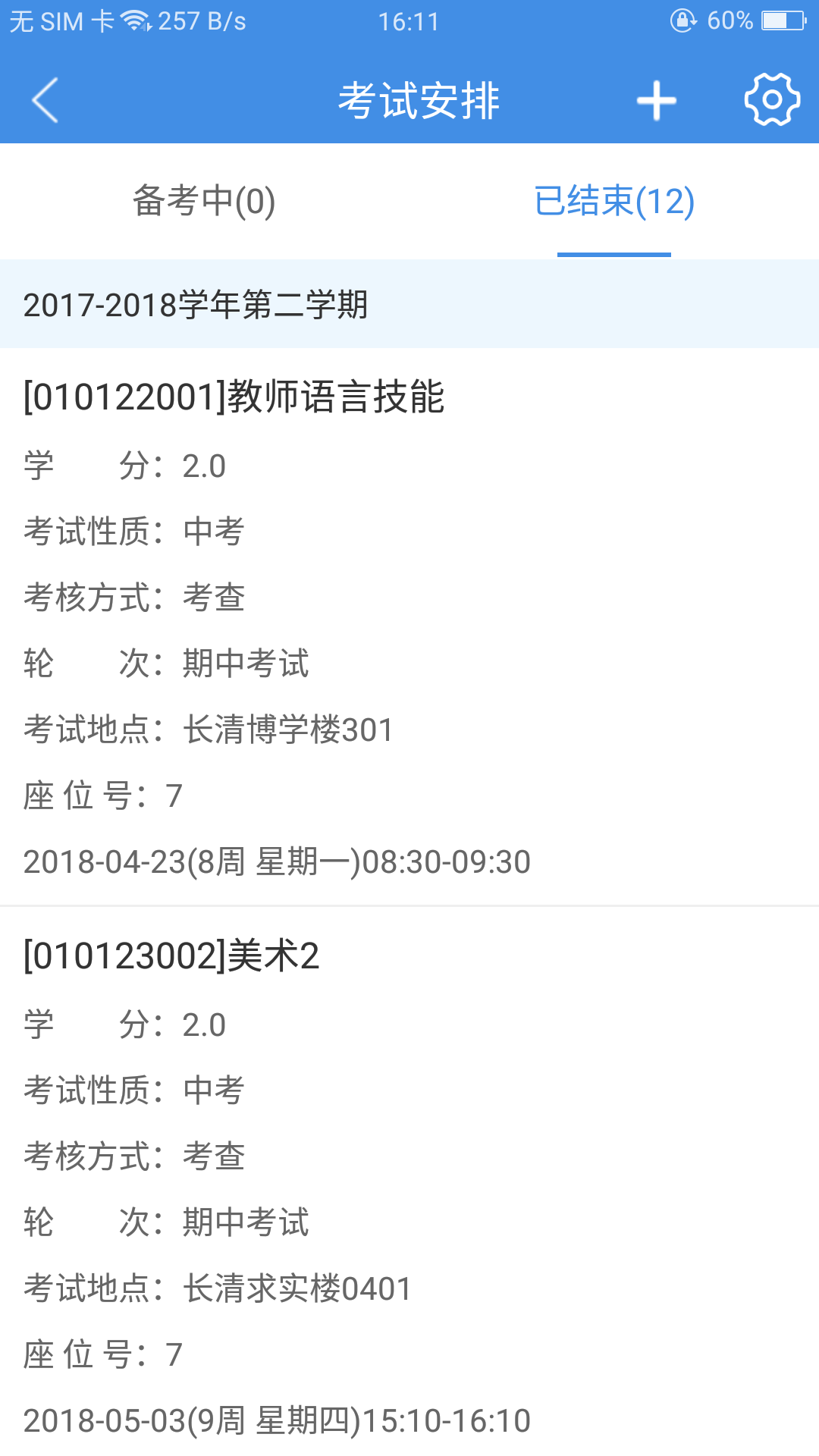Tap the exam location 长清博学楼301

287,729
